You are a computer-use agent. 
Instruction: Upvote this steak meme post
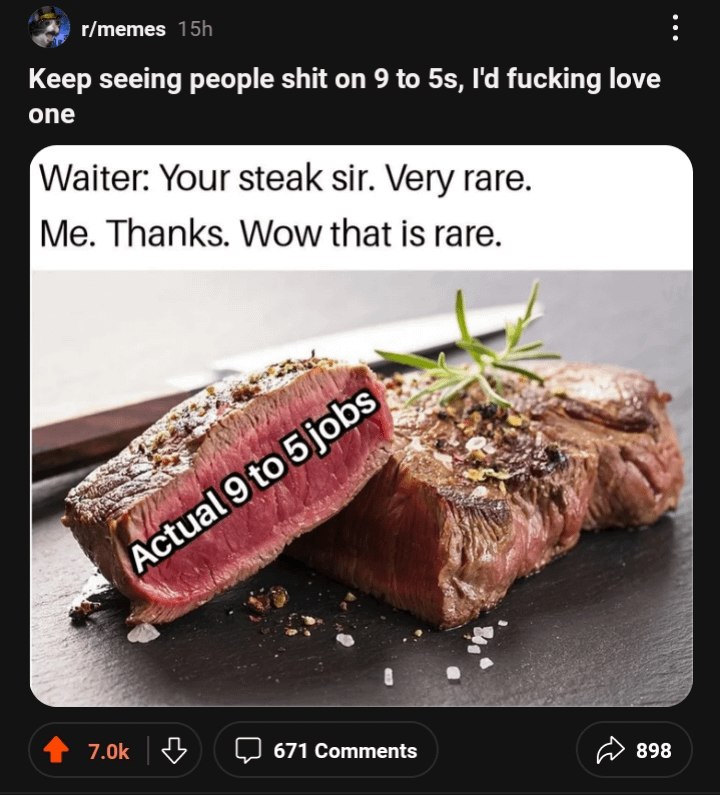(57, 751)
